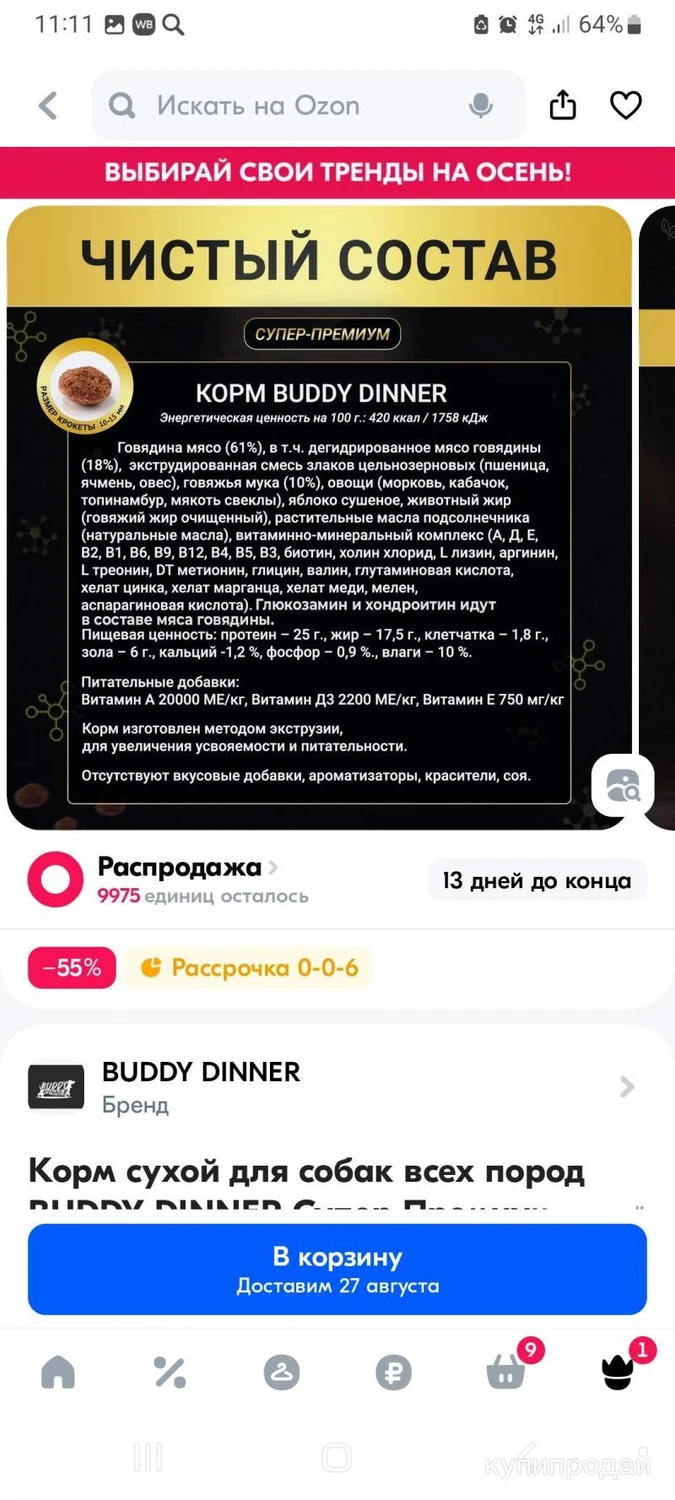Image resolution: width=675 pixels, height=1500 pixels.
Task: Open the "Распродажа" sale details
Action: point(180,867)
